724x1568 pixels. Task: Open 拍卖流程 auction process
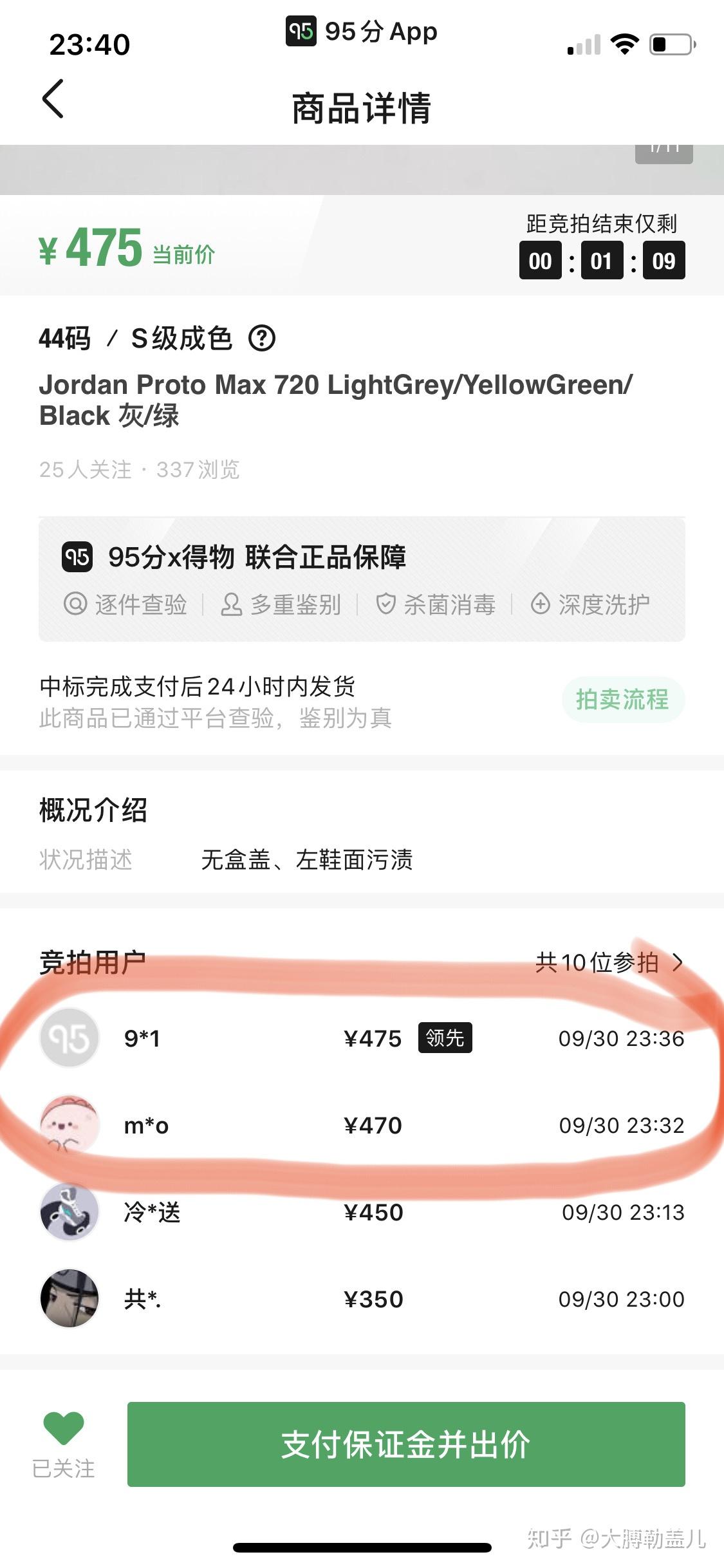622,700
